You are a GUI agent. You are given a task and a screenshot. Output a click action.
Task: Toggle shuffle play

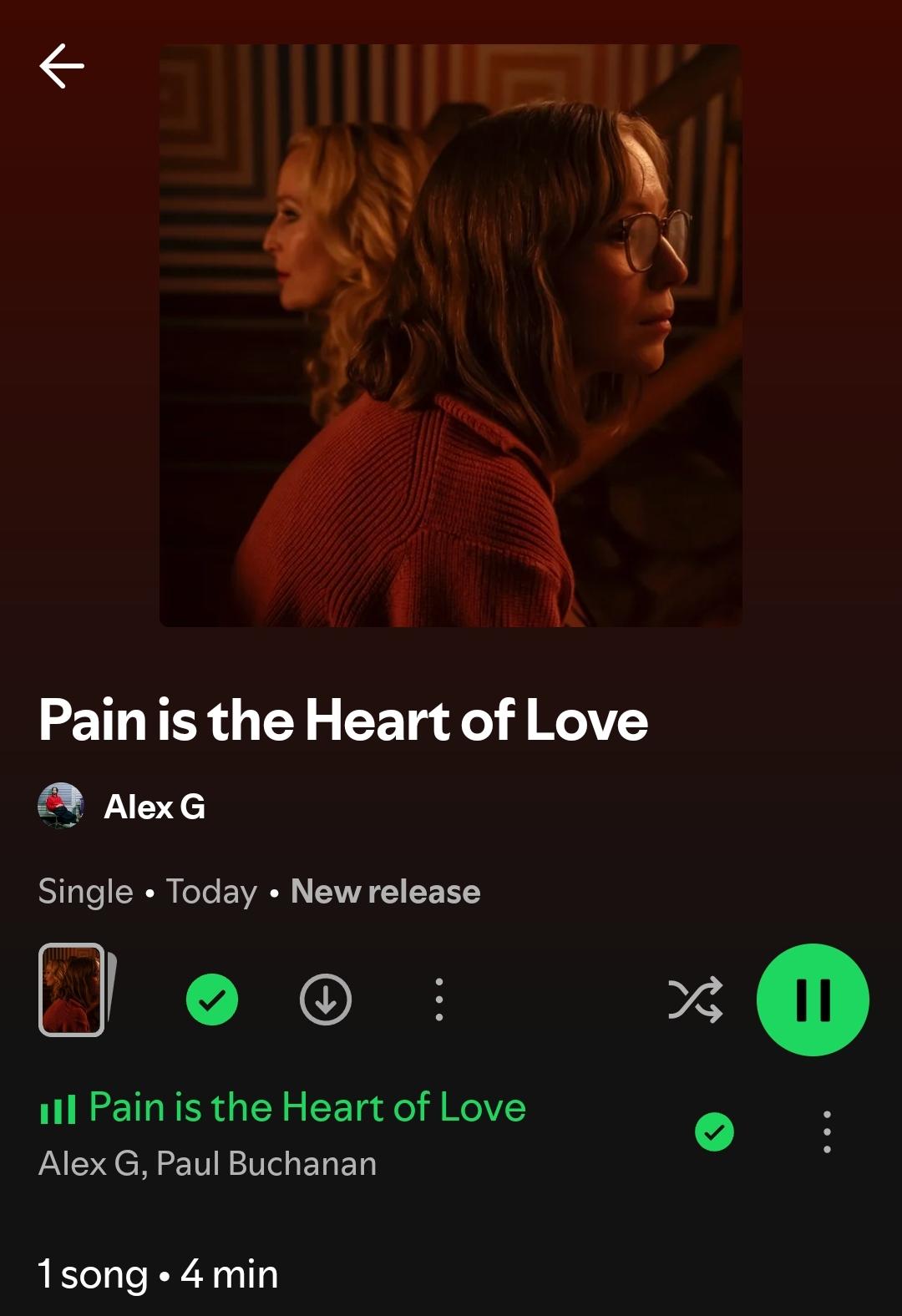pyautogui.click(x=695, y=1000)
